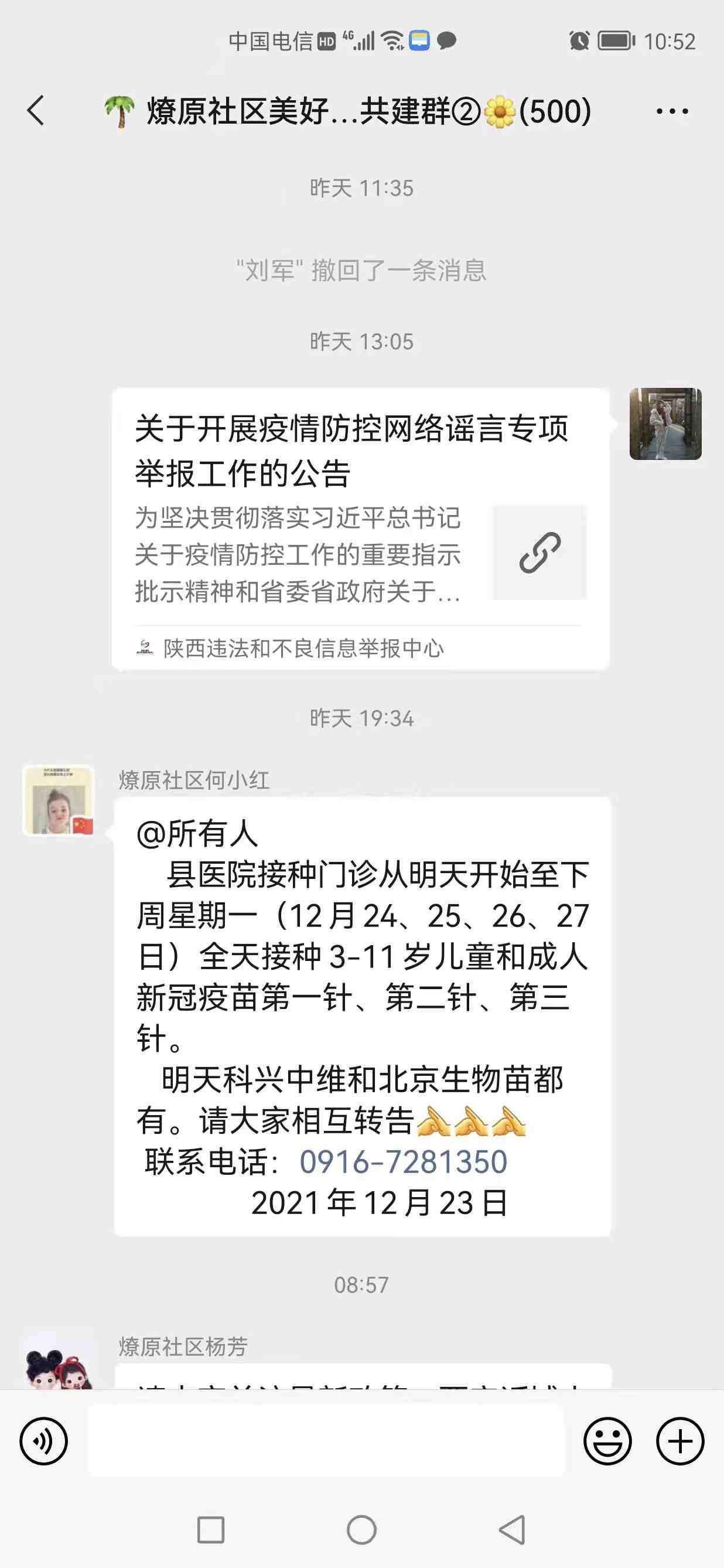The width and height of the screenshot is (724, 1568).
Task: Open the plus attachments menu
Action: click(679, 1441)
